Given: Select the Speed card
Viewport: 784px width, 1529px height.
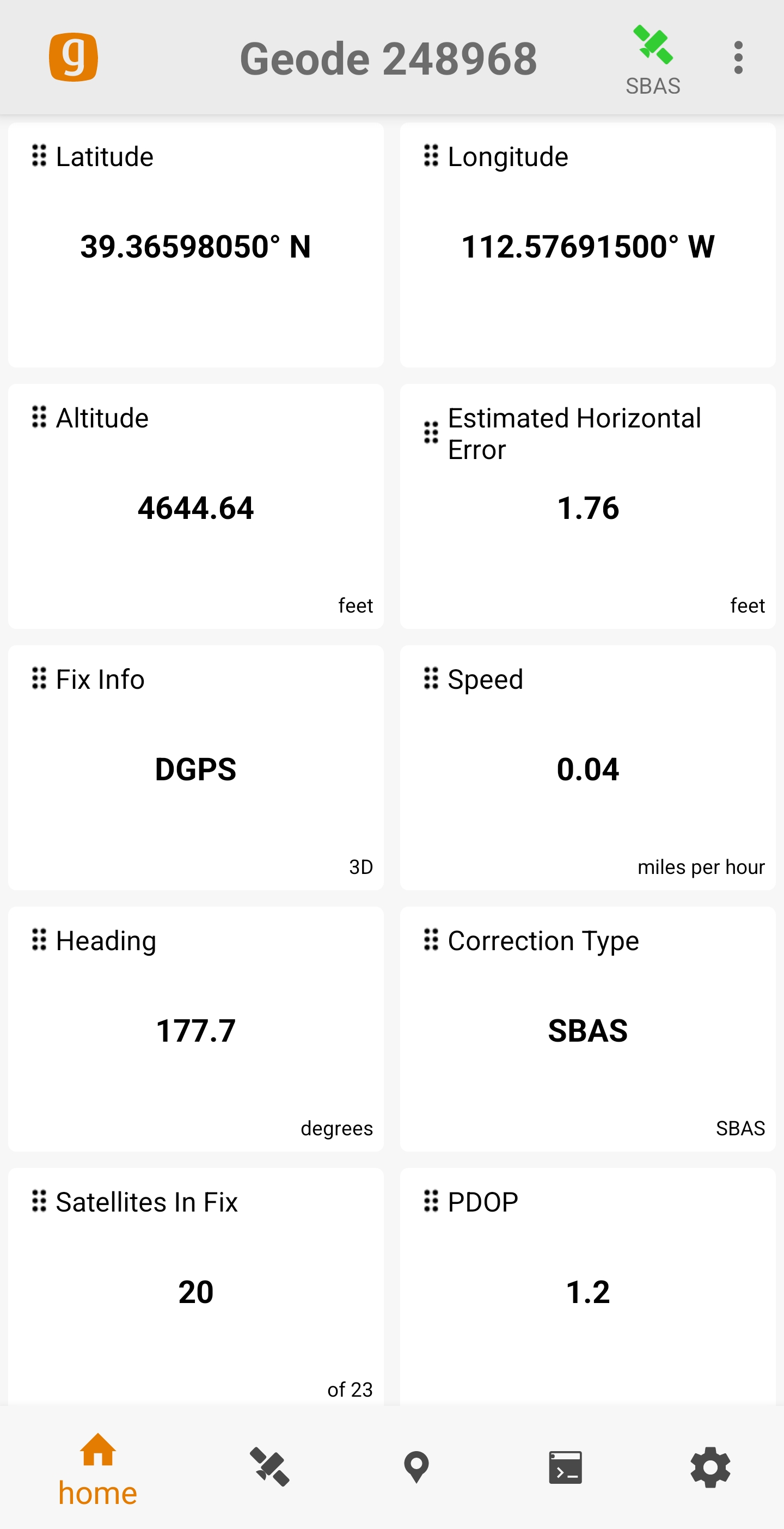Looking at the screenshot, I should tap(587, 767).
